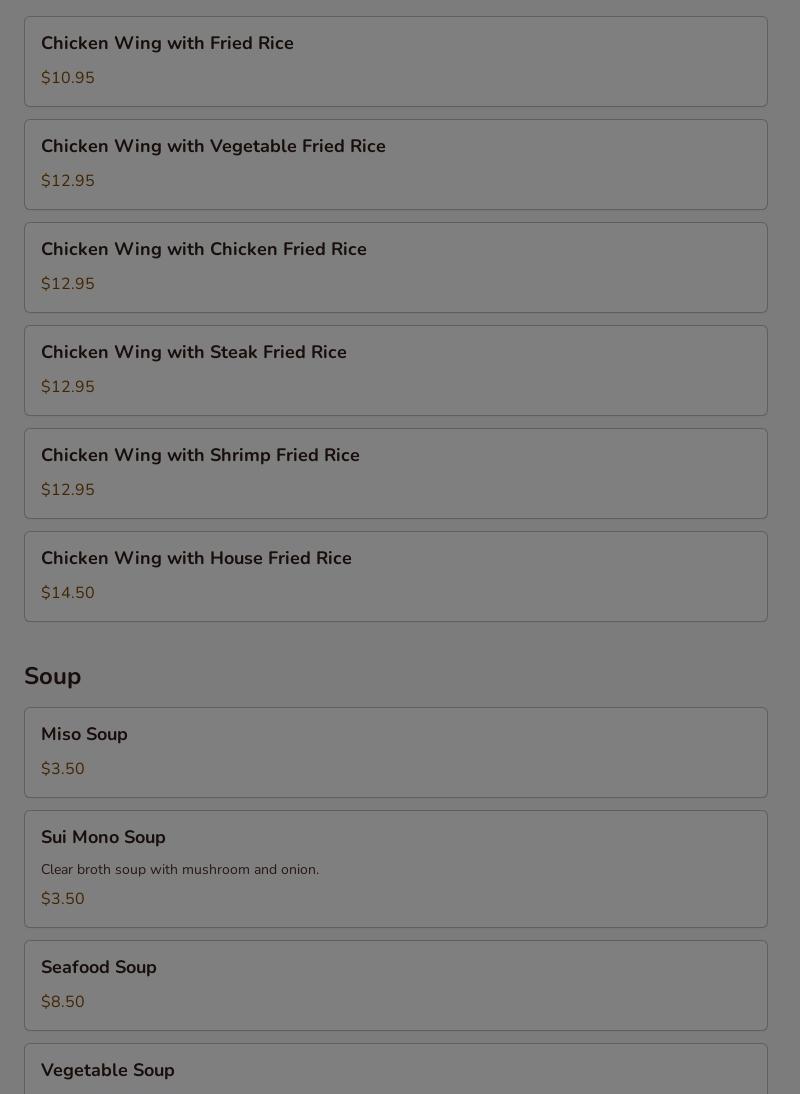Open Sui Mono Soup details
This screenshot has width=800, height=1094.
[x=396, y=868]
